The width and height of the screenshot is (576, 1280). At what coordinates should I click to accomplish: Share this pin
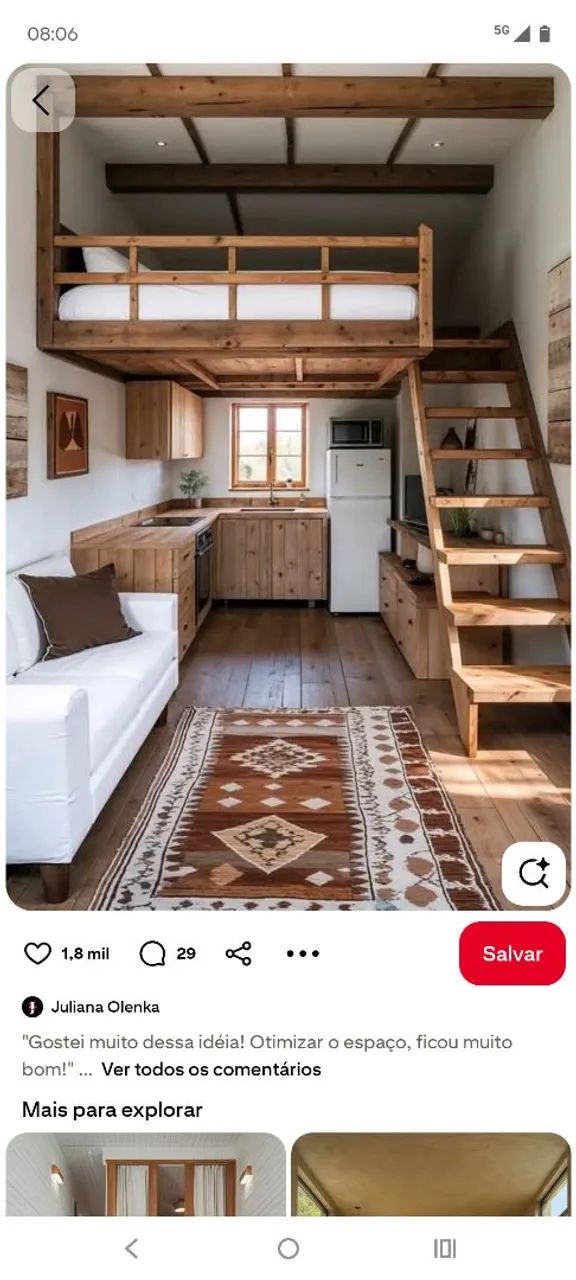[x=238, y=953]
